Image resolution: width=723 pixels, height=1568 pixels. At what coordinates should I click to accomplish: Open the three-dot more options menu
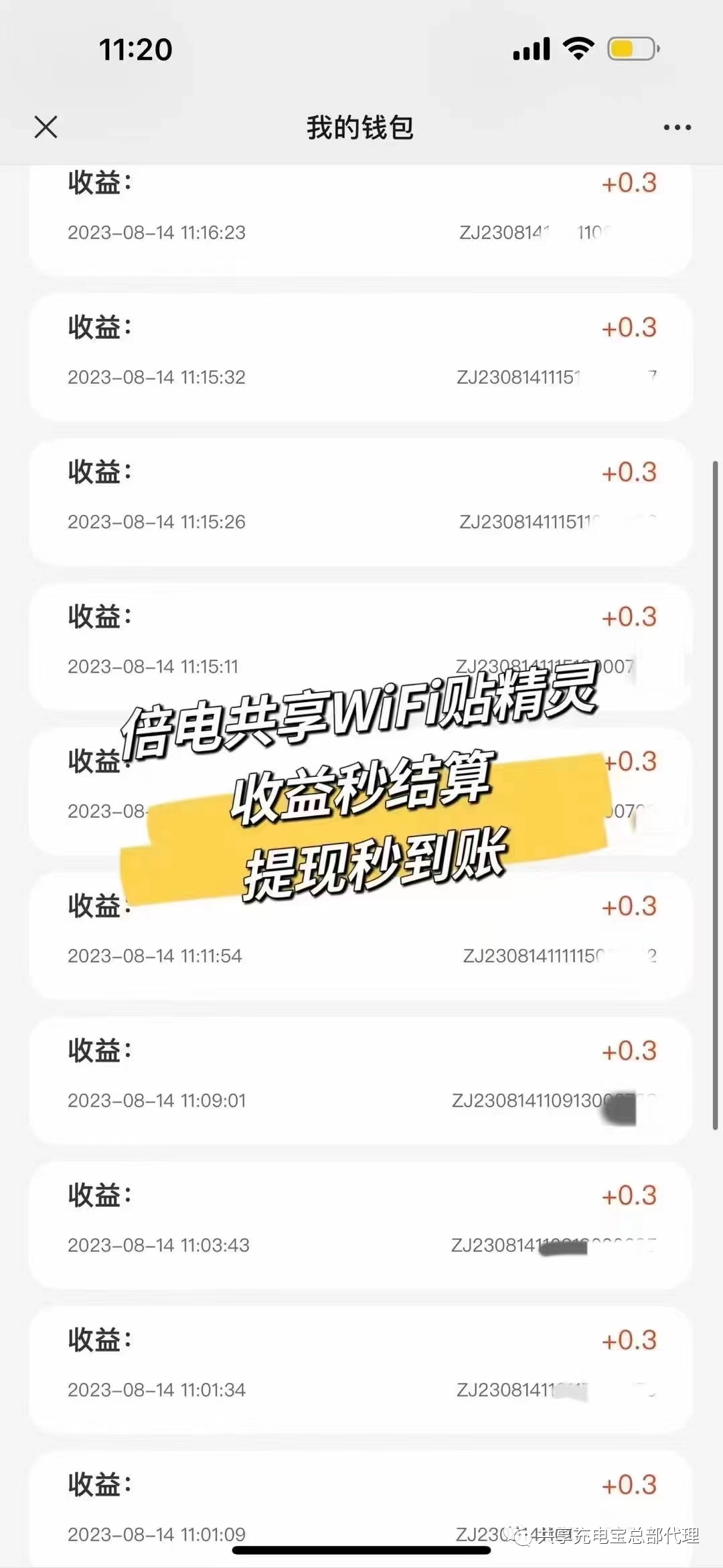point(677,127)
